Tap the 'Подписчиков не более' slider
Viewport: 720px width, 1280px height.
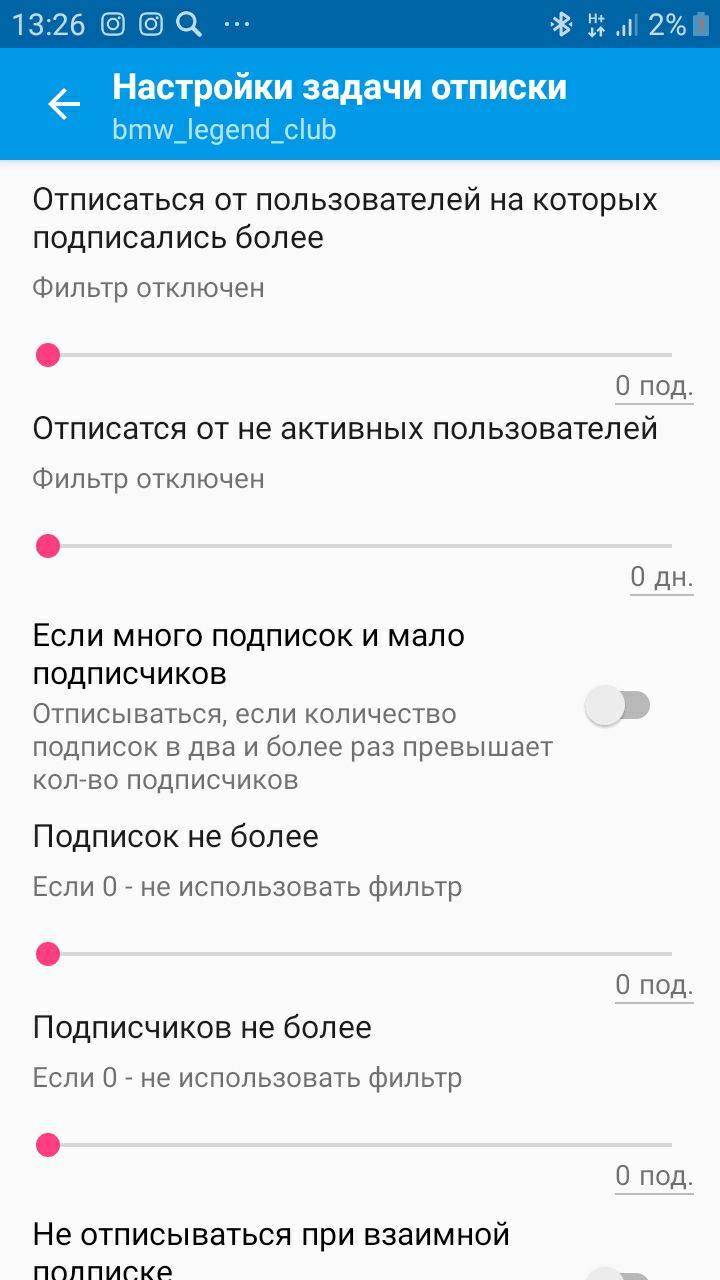pyautogui.click(x=359, y=1145)
